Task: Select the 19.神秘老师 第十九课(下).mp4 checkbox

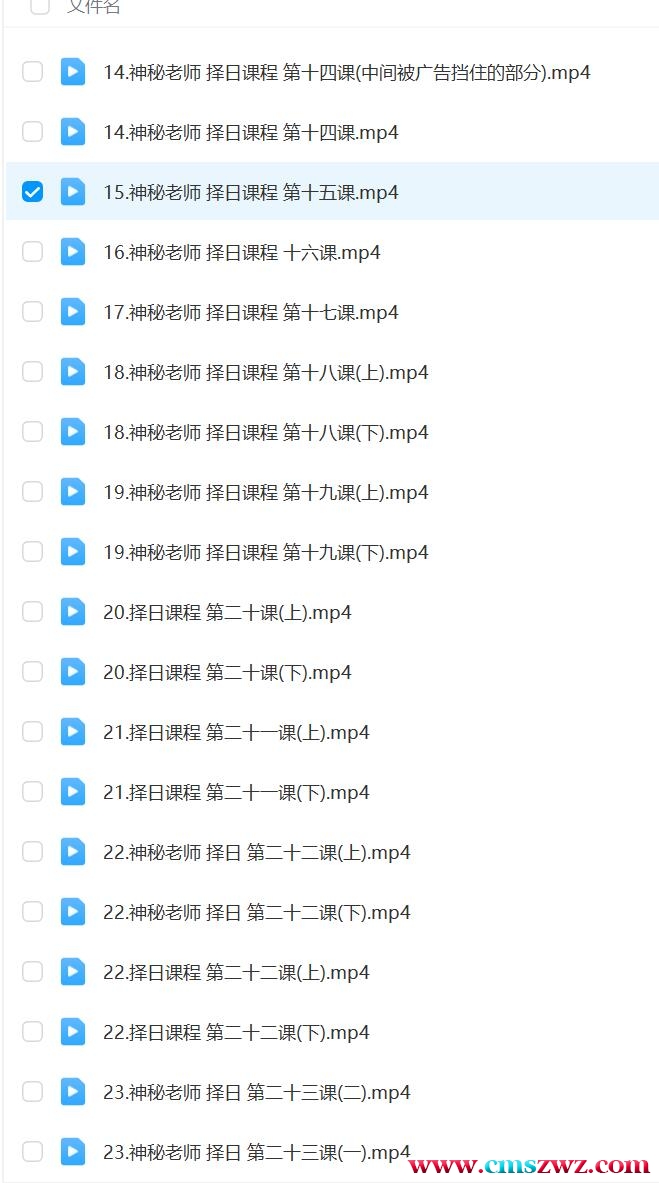Action: (x=32, y=552)
